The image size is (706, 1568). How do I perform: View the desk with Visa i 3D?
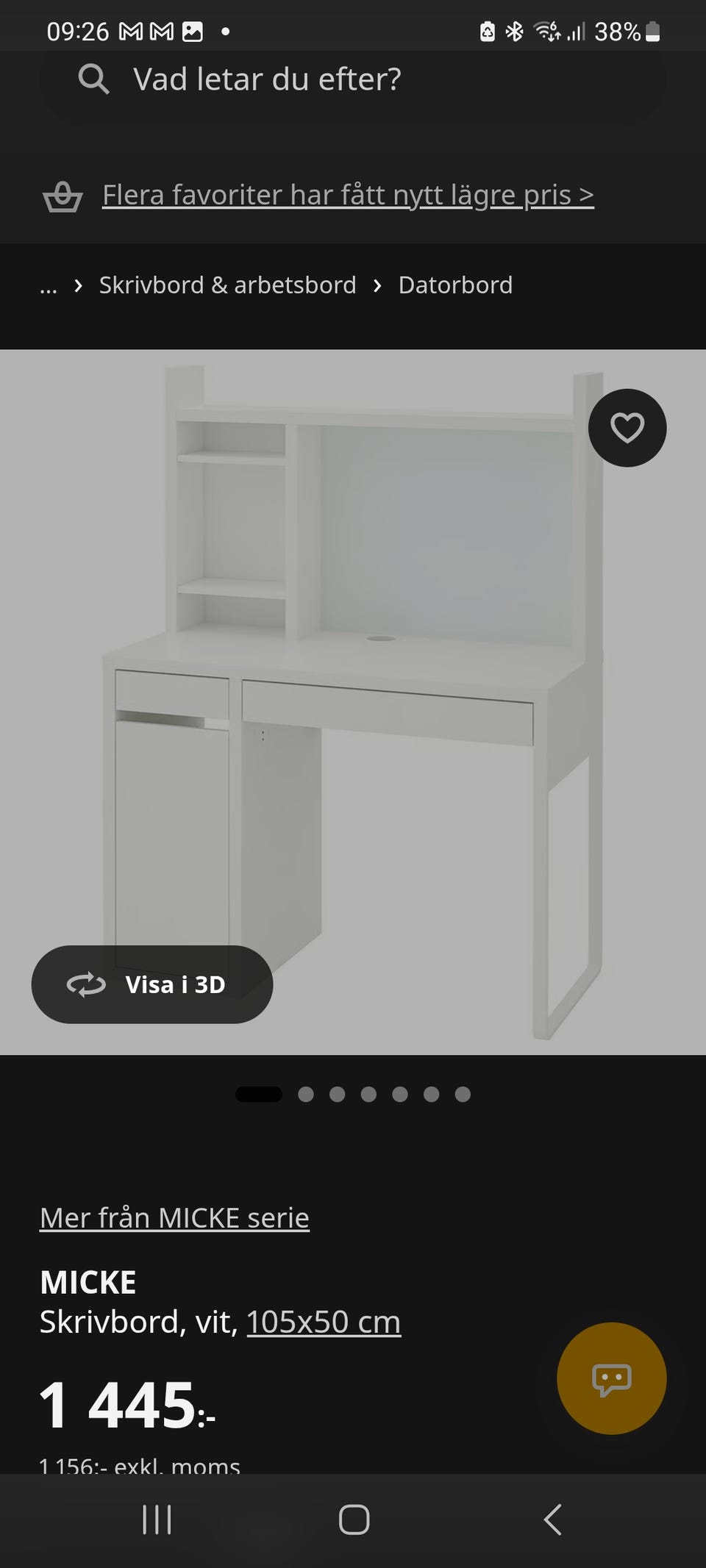[152, 984]
